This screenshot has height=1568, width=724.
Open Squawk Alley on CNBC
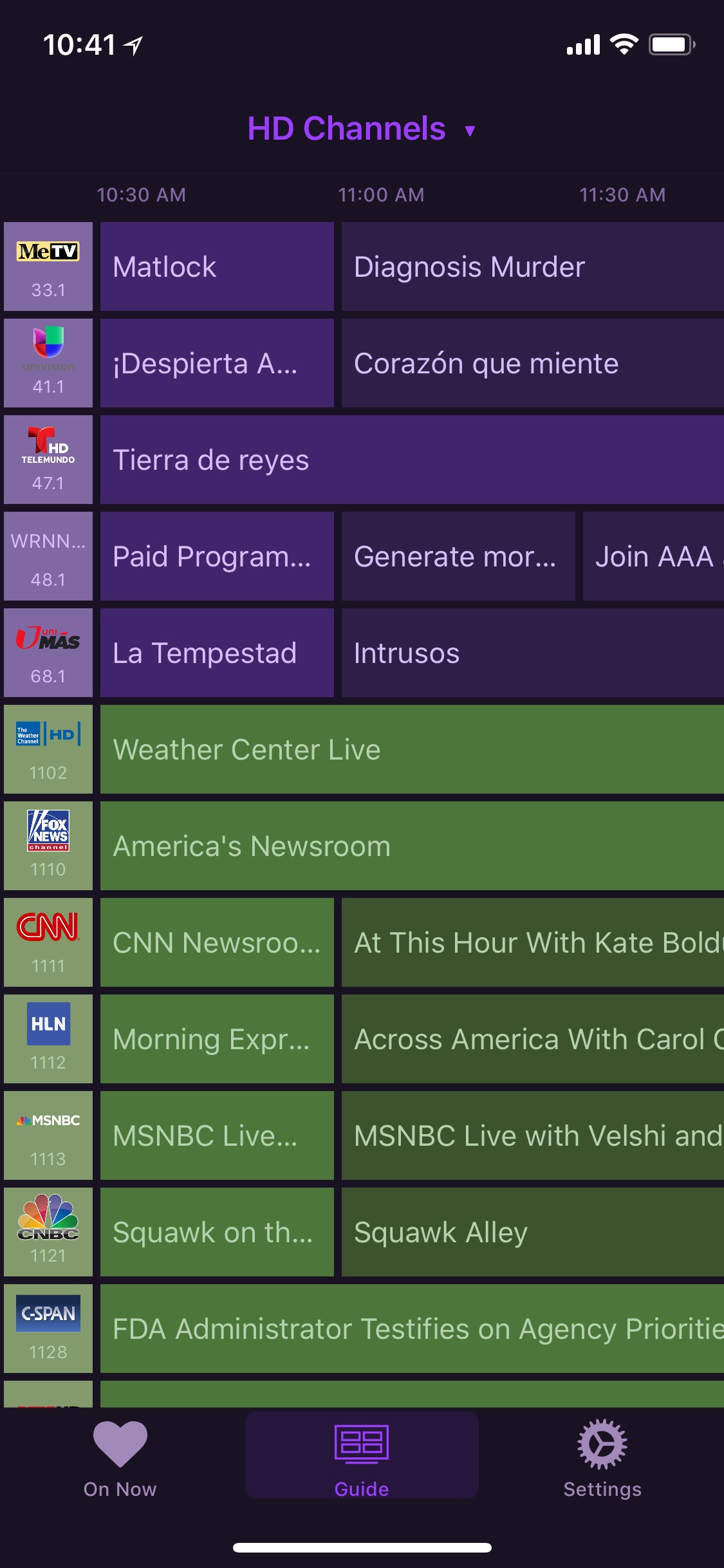(532, 1232)
